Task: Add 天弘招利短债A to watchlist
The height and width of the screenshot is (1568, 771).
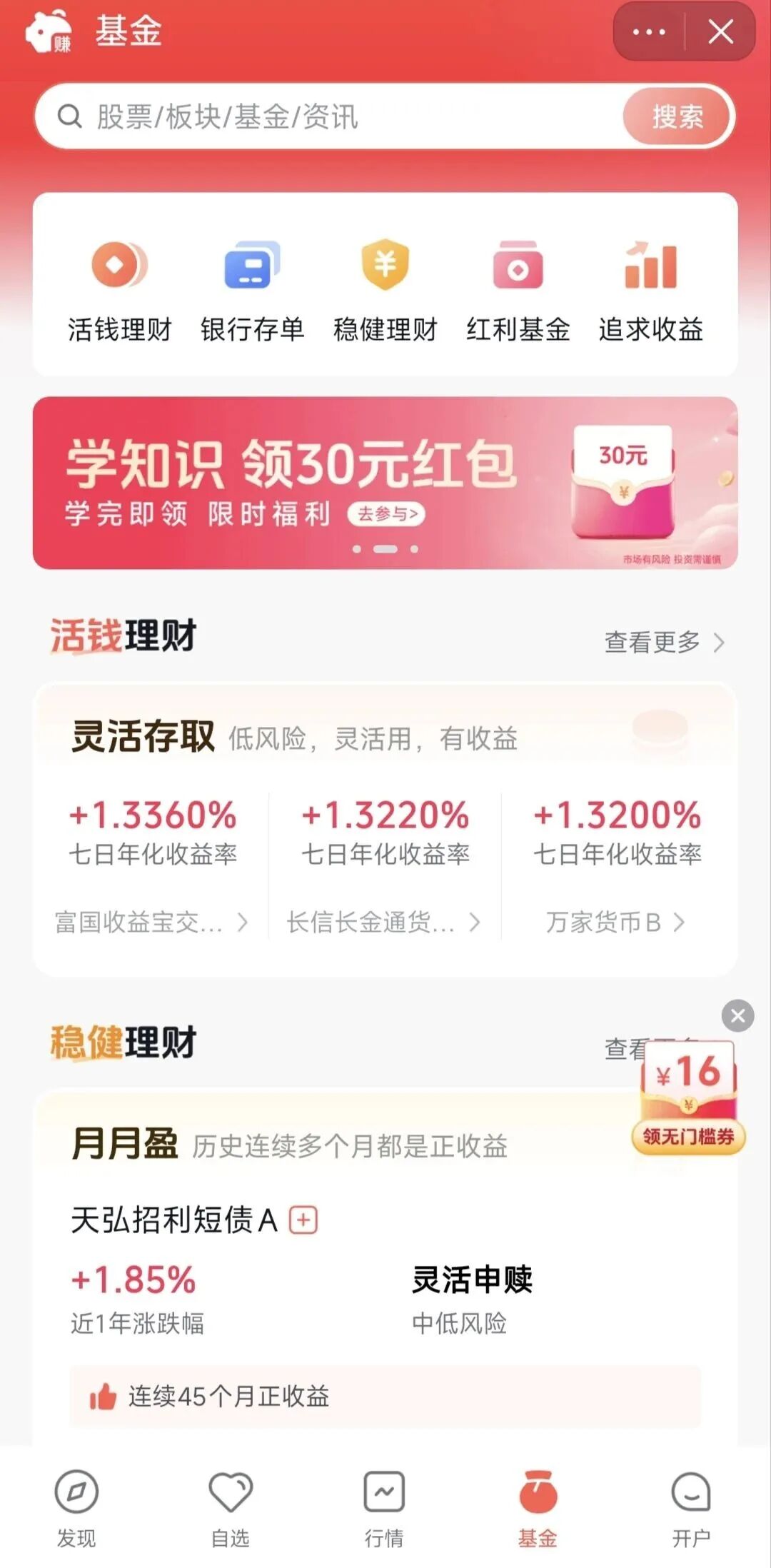Action: [x=303, y=1220]
